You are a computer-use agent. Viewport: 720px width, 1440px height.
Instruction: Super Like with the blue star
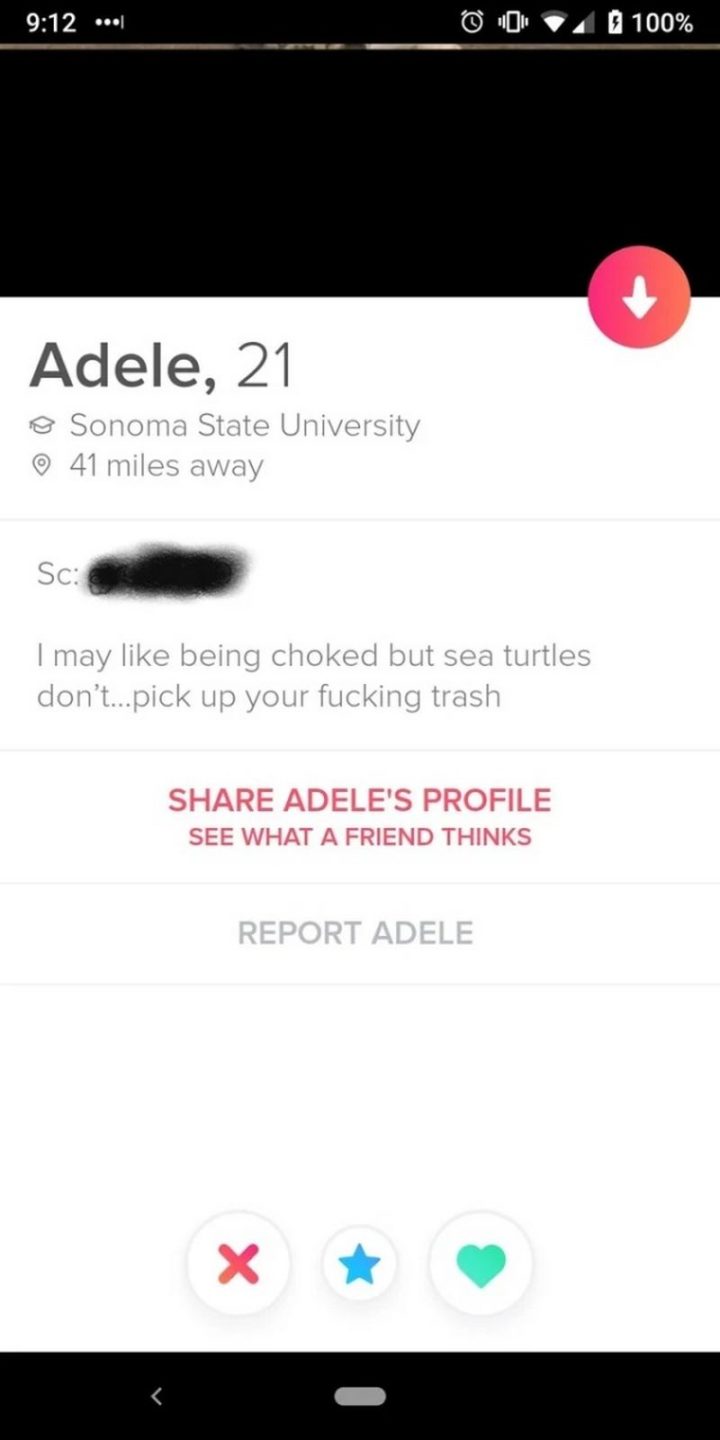pyautogui.click(x=359, y=1264)
